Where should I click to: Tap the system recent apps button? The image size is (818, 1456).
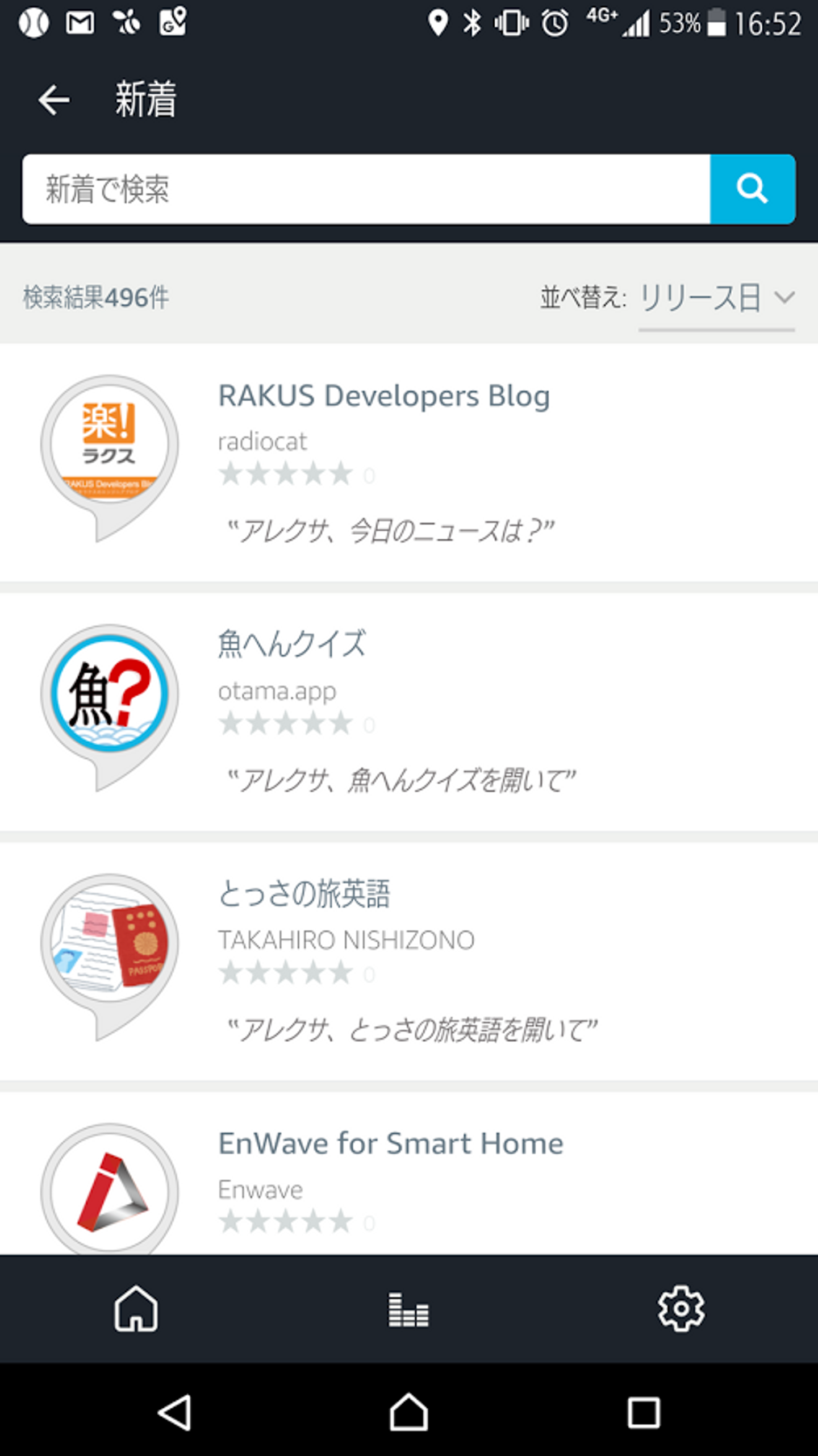point(644,1412)
